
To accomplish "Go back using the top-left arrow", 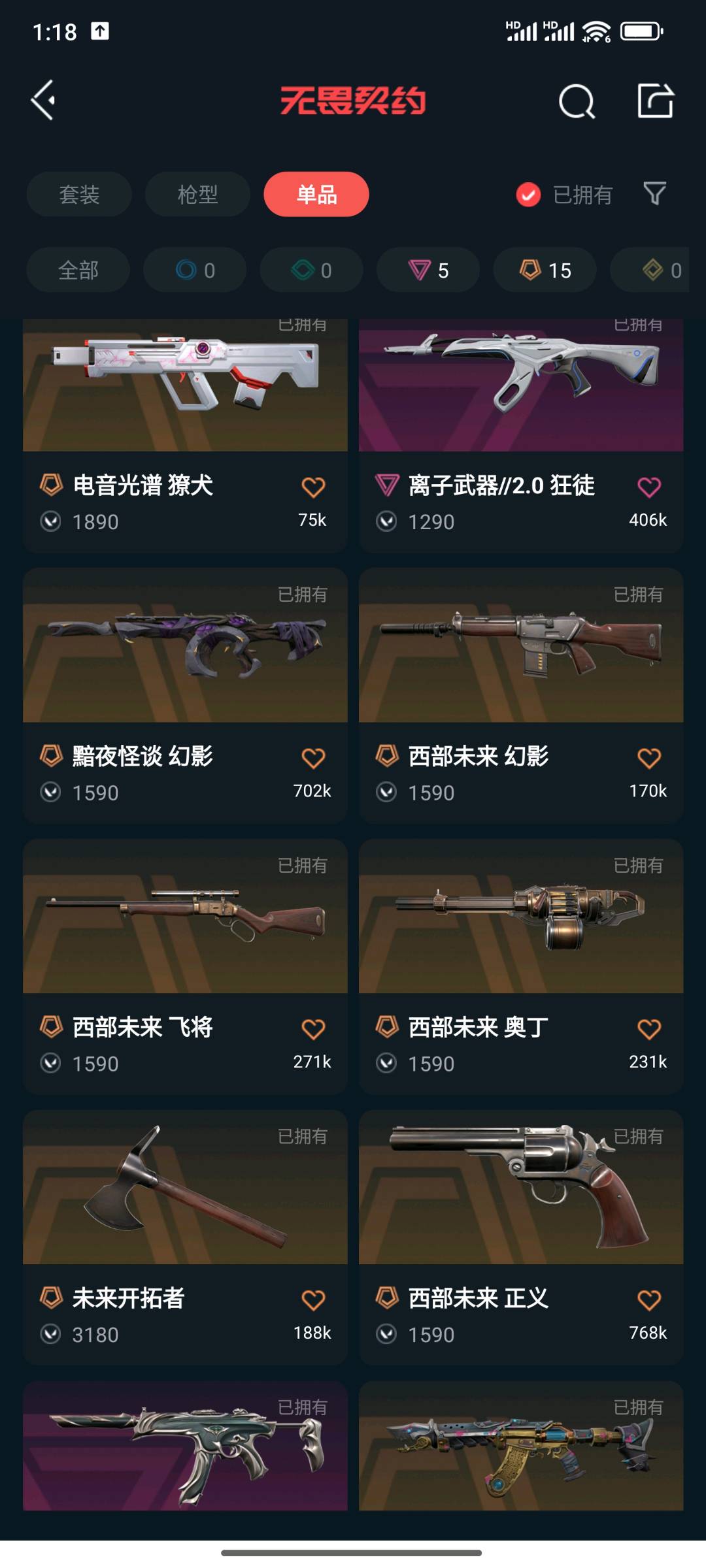I will point(43,101).
